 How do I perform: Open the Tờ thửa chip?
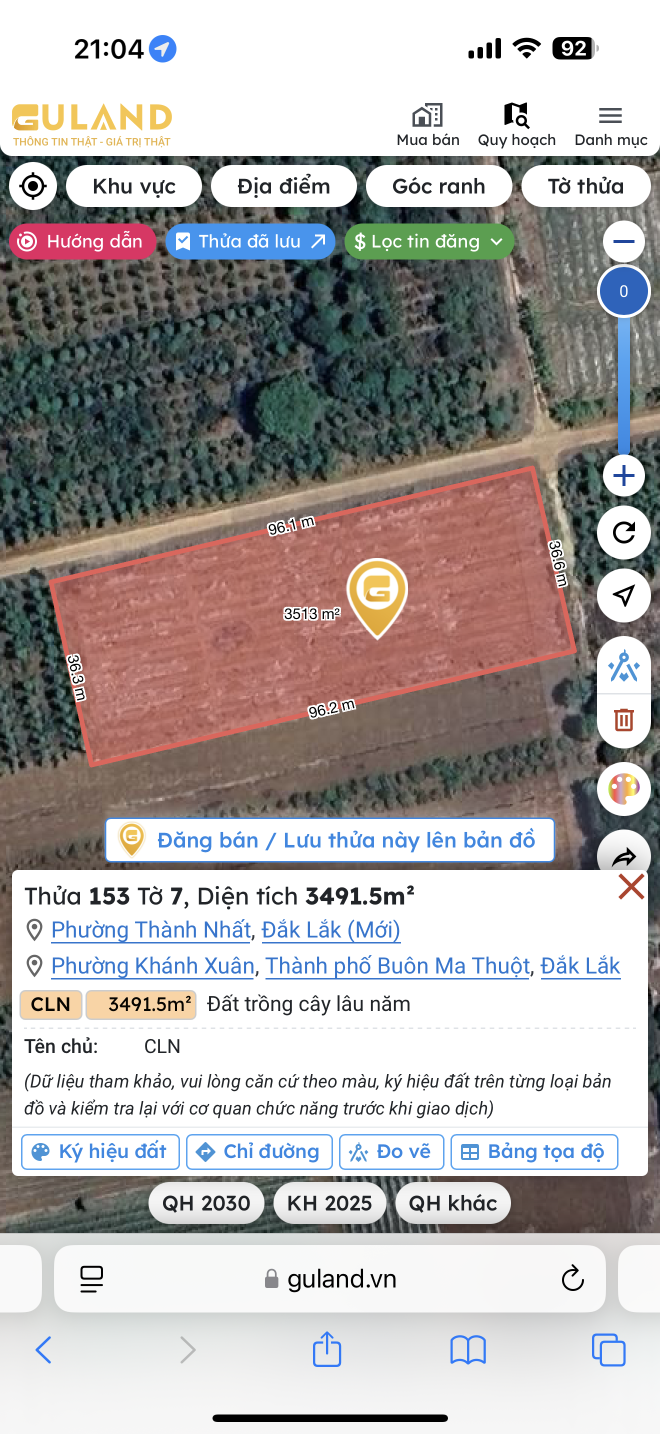[585, 186]
